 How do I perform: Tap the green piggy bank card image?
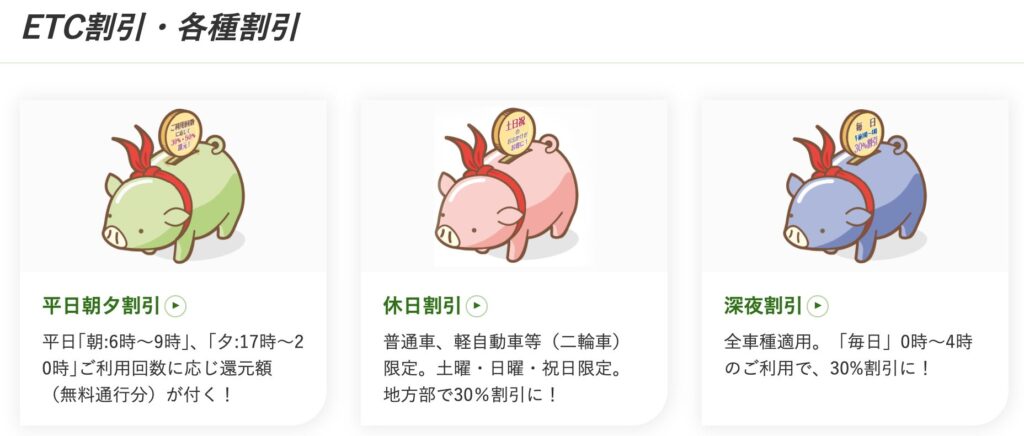(x=174, y=187)
